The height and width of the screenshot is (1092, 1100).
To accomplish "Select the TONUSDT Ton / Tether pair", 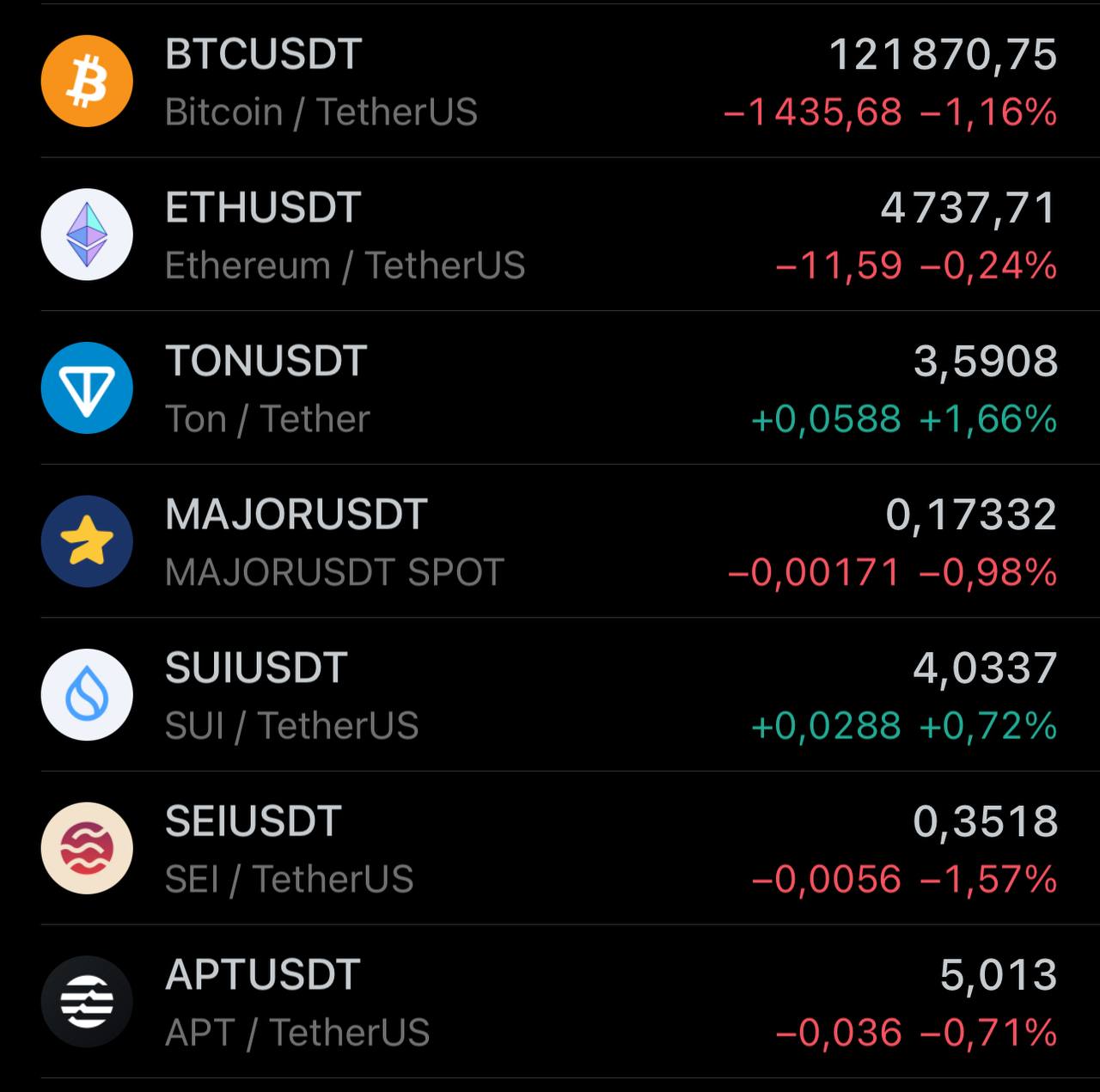I will coord(550,387).
